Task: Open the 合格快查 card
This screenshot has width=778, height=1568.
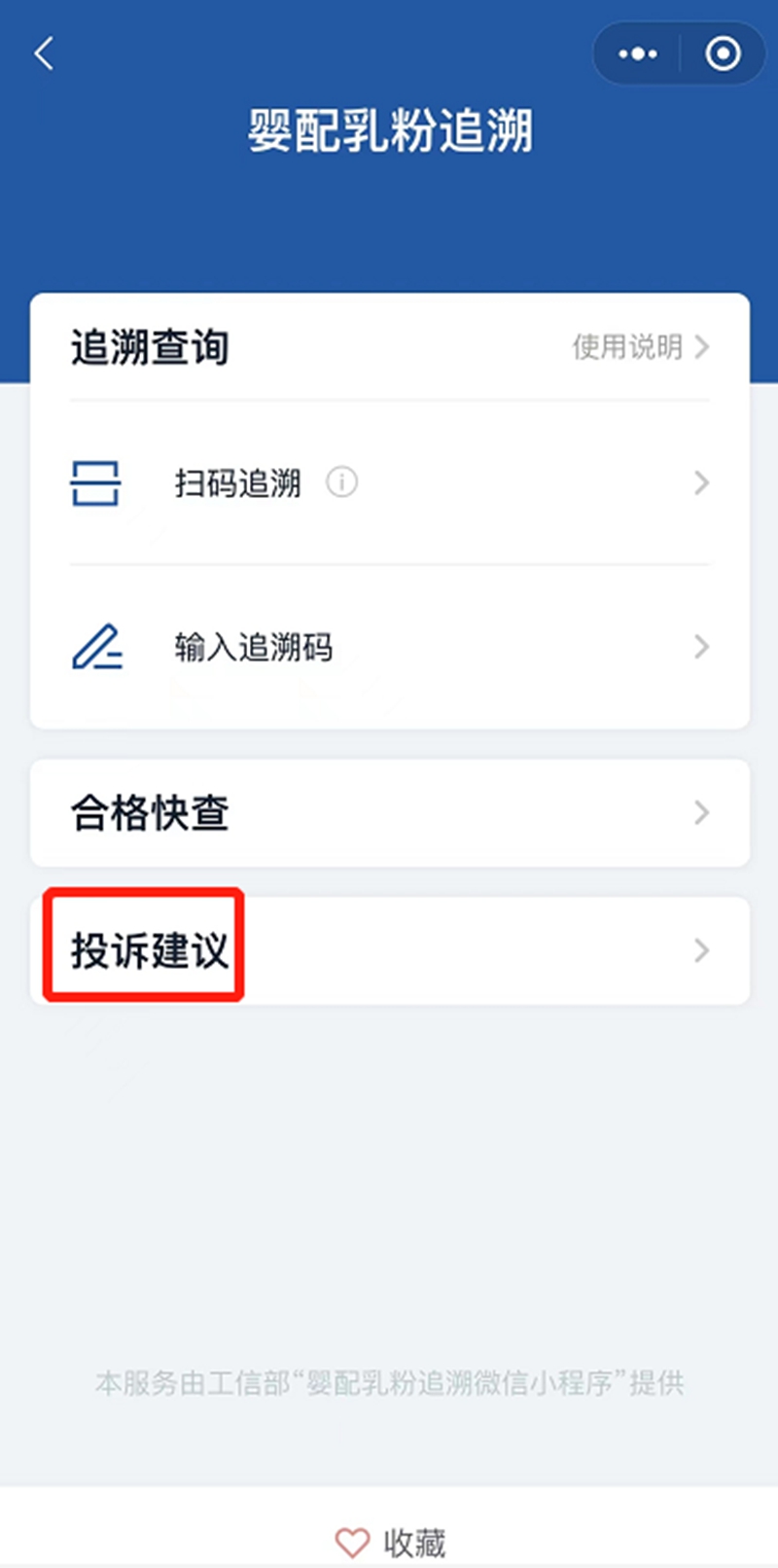Action: 390,813
